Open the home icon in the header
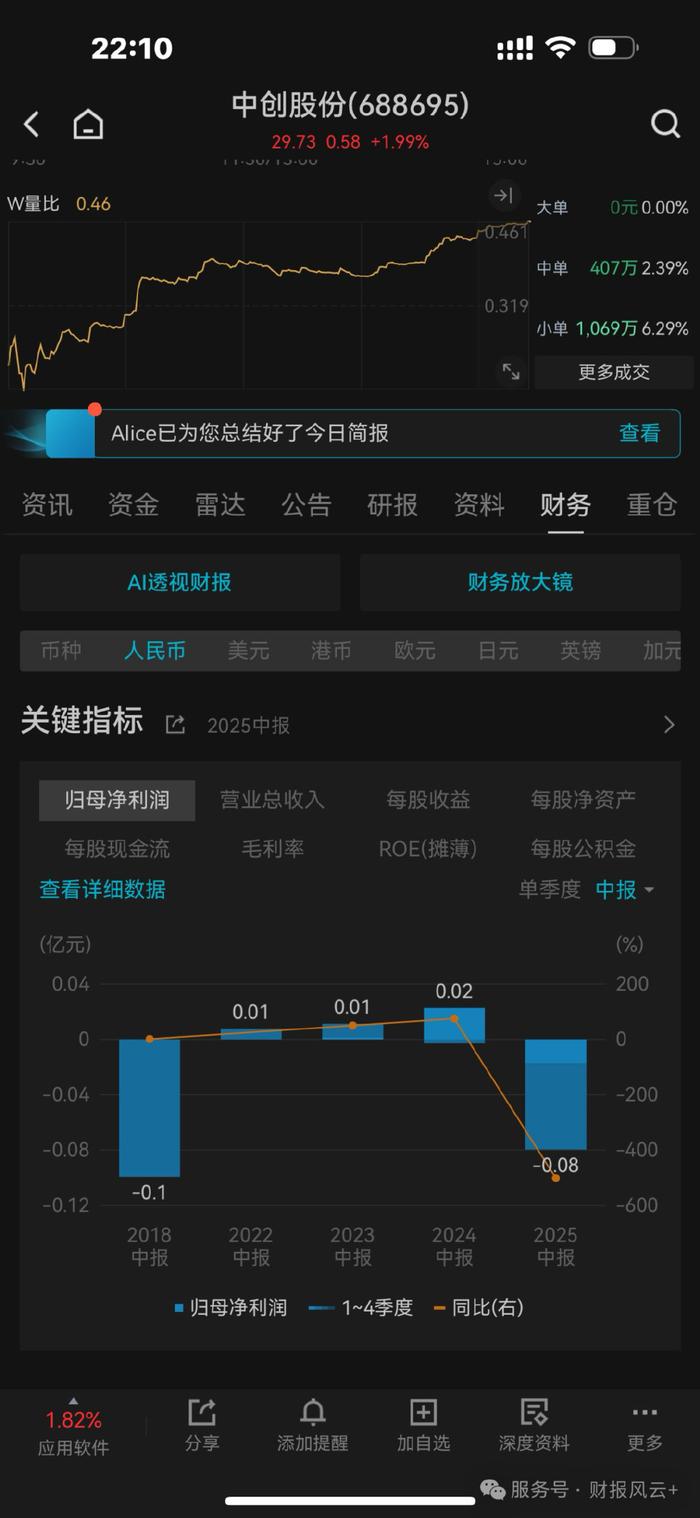Image resolution: width=700 pixels, height=1518 pixels. click(x=88, y=124)
